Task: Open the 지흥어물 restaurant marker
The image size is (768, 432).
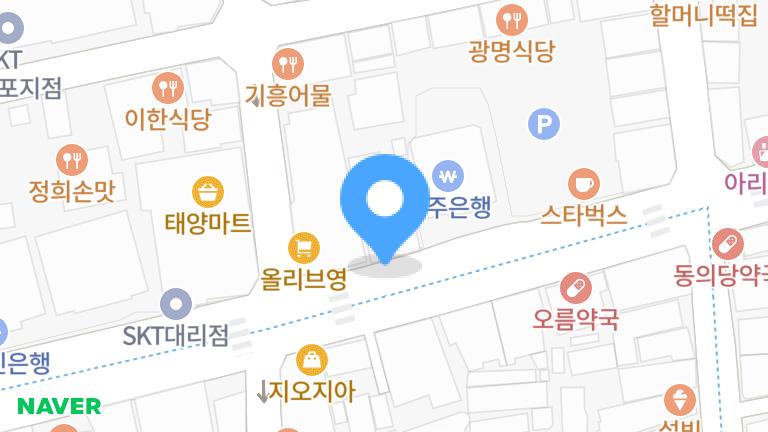Action: pyautogui.click(x=289, y=65)
